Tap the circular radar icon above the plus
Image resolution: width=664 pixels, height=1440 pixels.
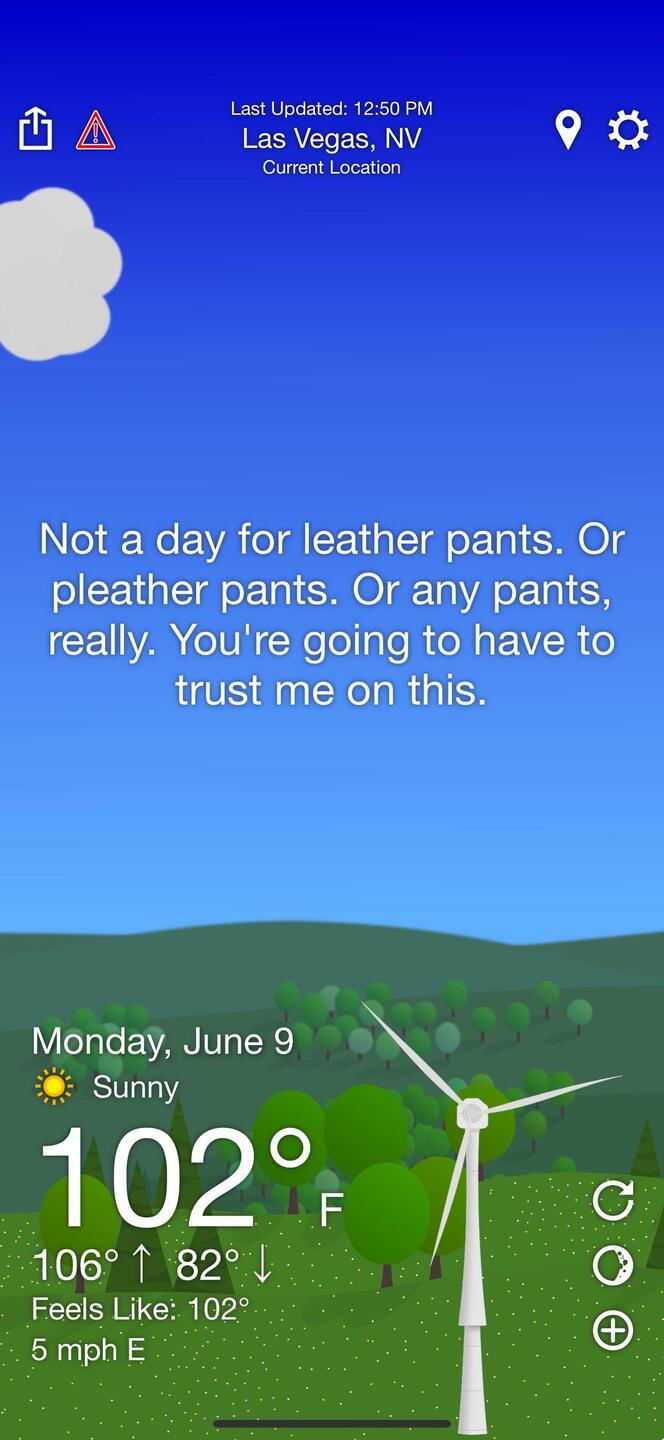click(613, 1266)
